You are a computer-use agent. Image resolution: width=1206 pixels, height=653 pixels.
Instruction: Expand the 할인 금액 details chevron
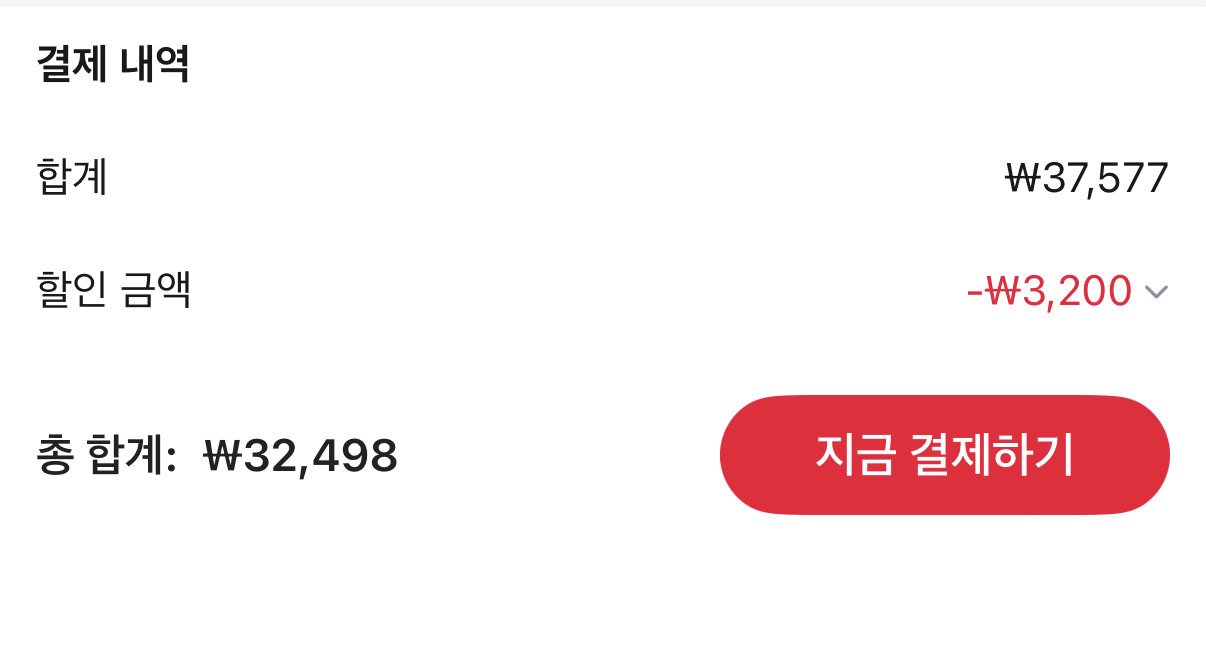(x=1156, y=292)
